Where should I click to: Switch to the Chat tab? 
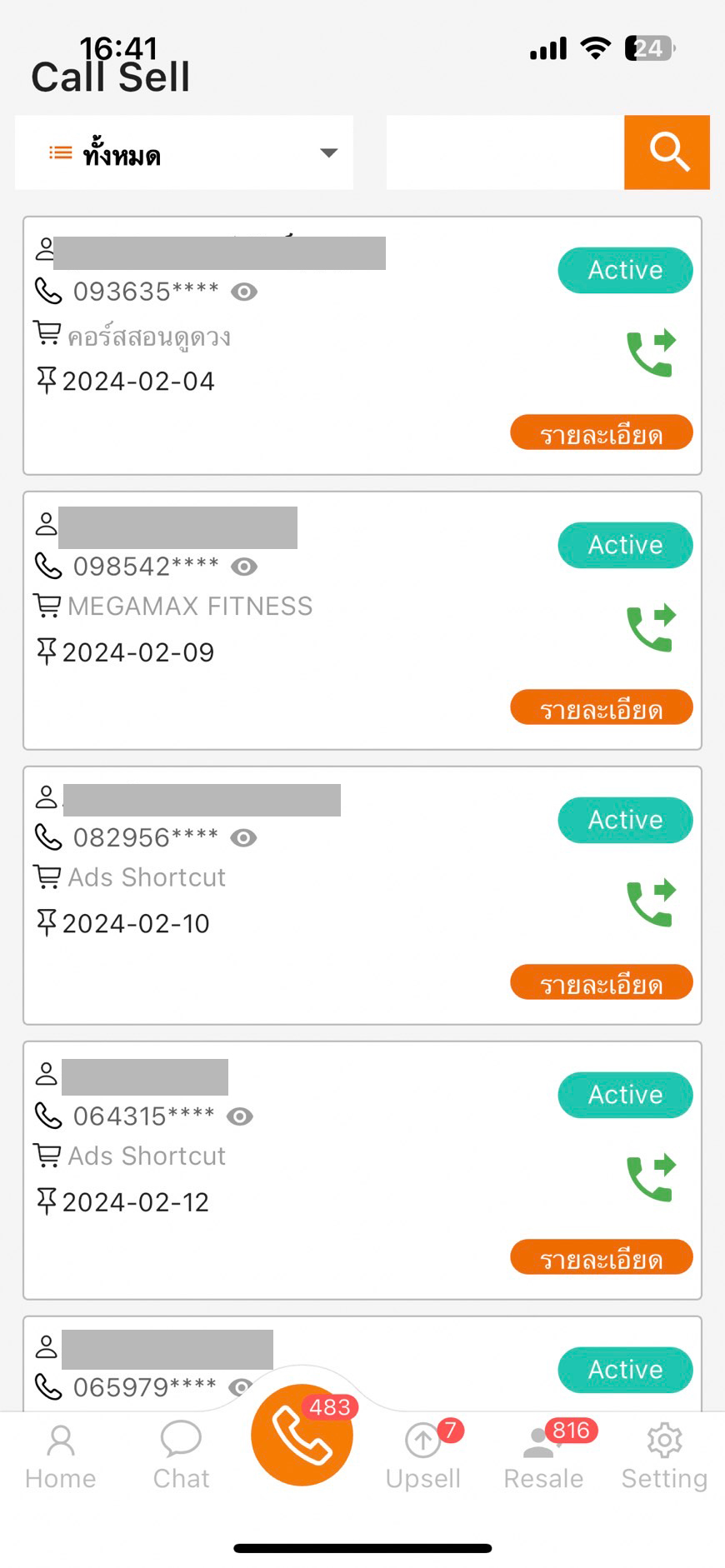click(181, 1457)
